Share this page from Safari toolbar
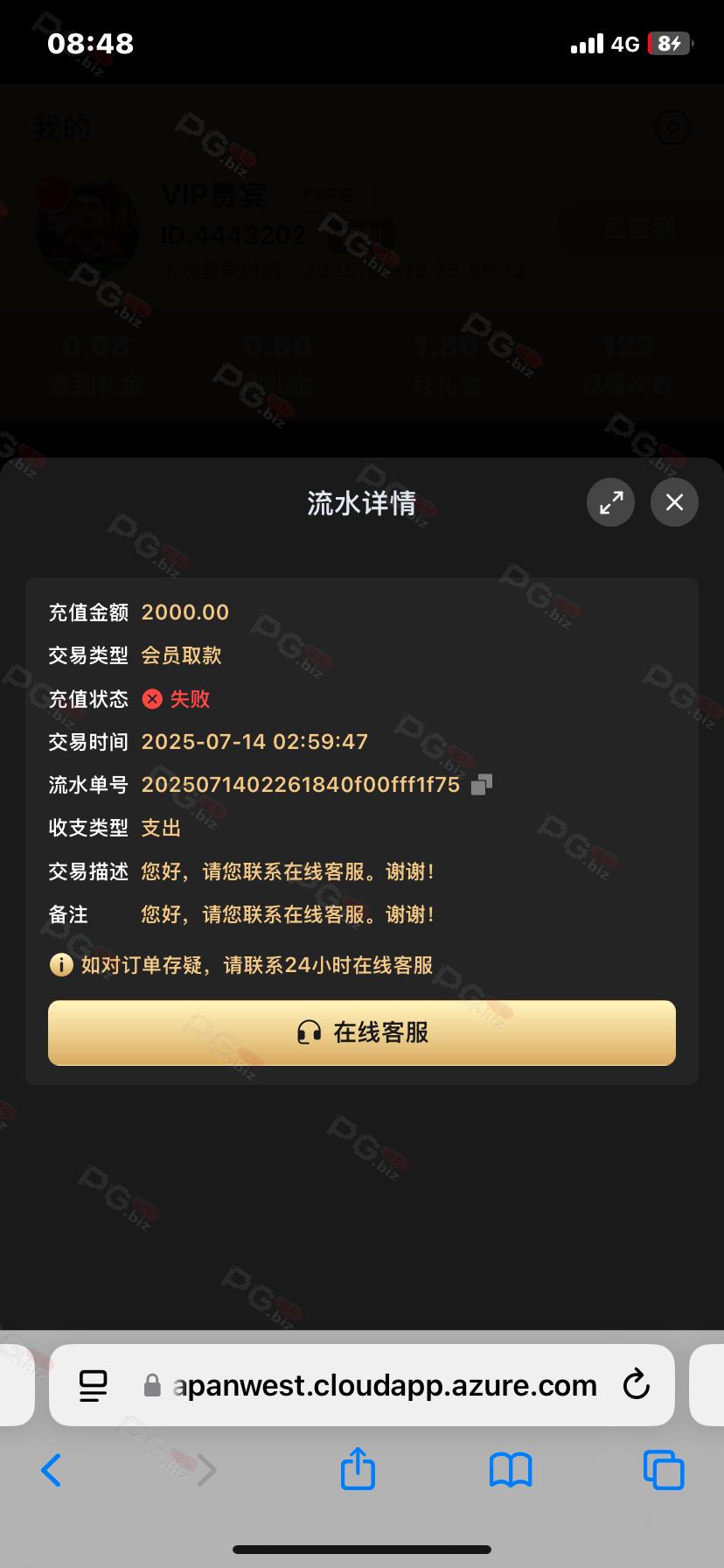This screenshot has width=724, height=1568. tap(358, 1468)
